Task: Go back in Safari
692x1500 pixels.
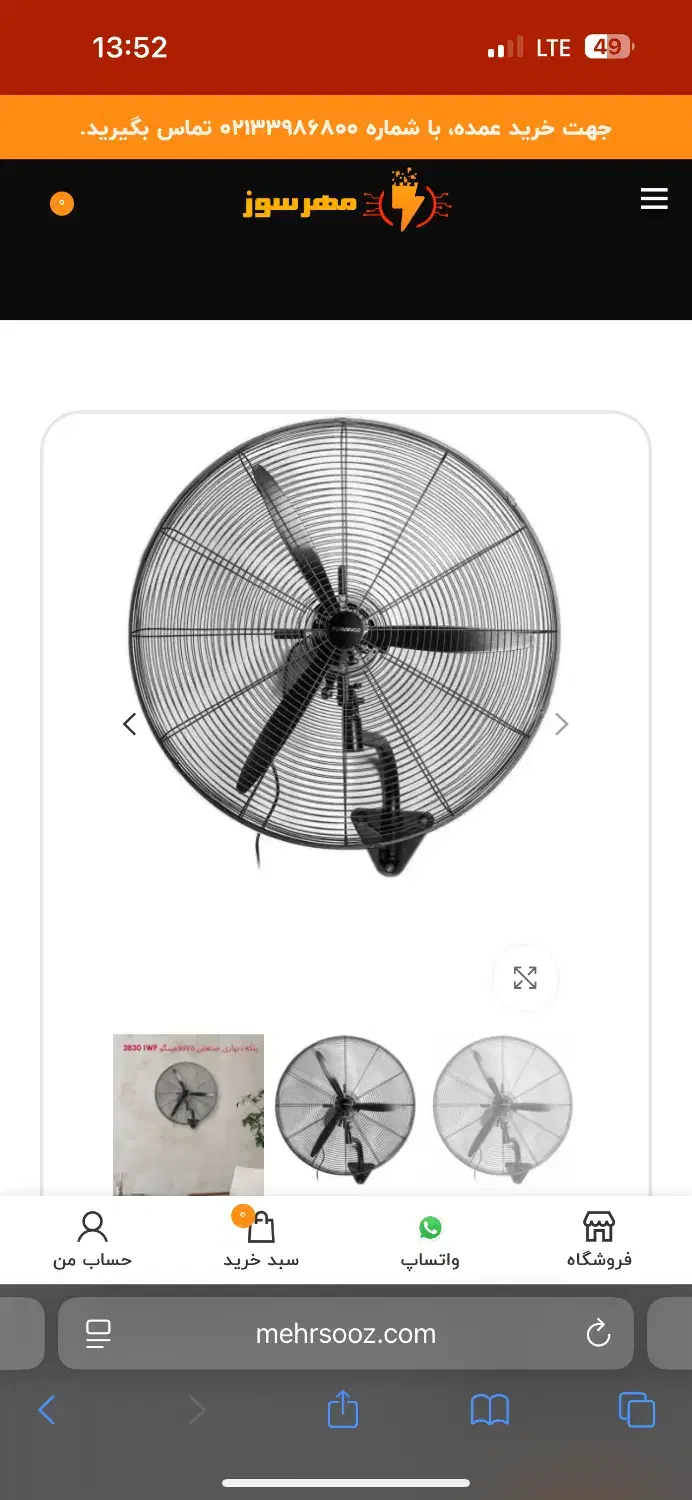Action: [x=47, y=1410]
